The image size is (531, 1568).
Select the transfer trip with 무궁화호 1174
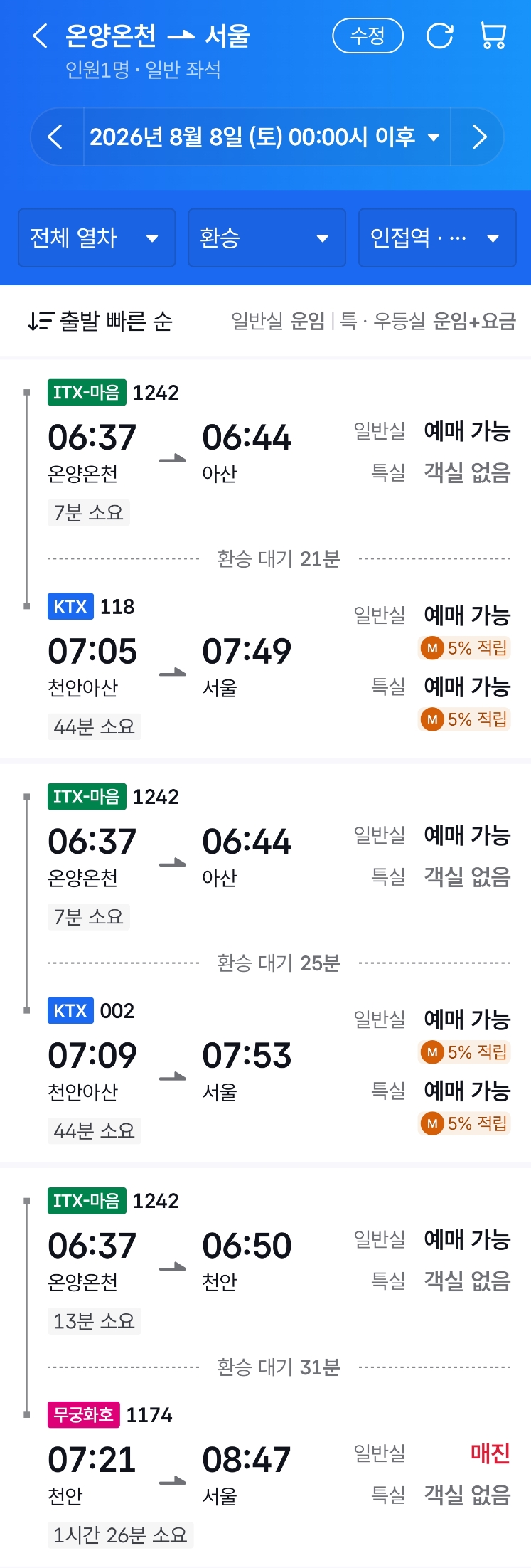tap(265, 1367)
